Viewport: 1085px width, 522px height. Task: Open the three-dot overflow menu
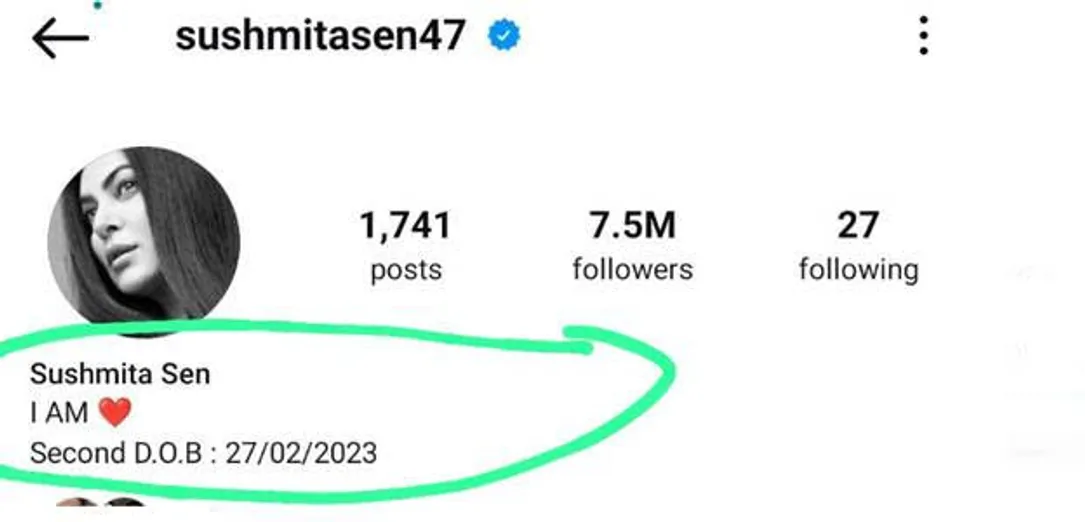point(923,37)
